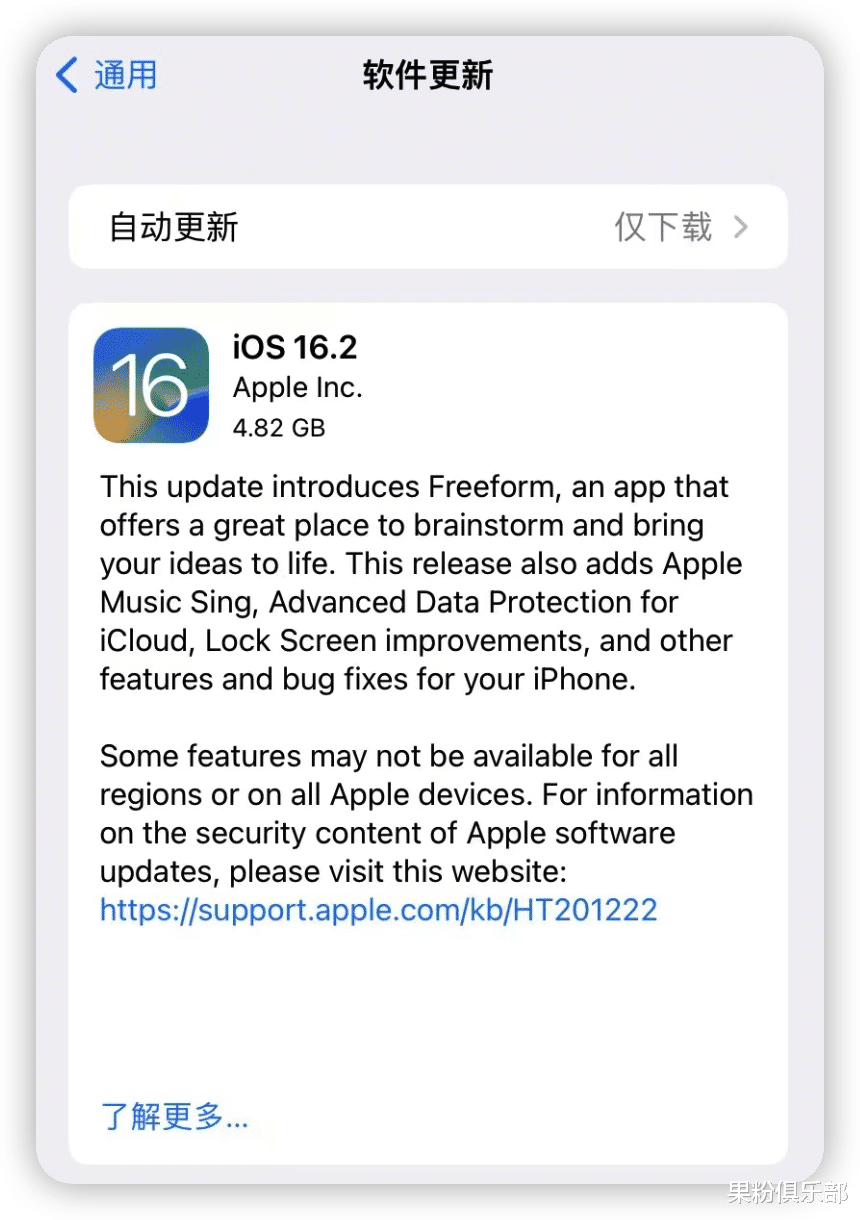Open automatic updates via its disclosure arrow
Image resolution: width=860 pixels, height=1220 pixels.
click(741, 226)
